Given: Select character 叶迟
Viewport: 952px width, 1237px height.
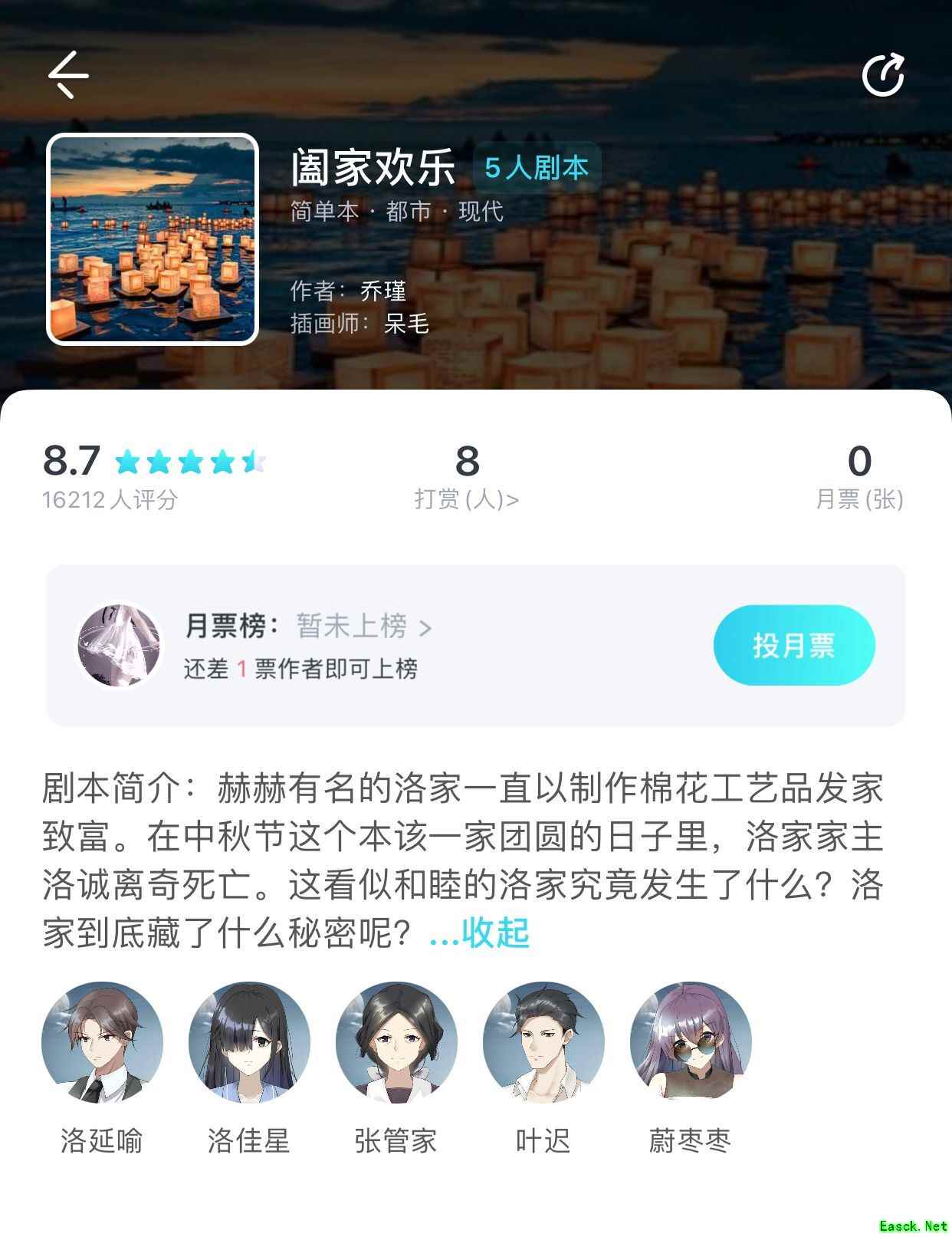Looking at the screenshot, I should (x=543, y=1043).
